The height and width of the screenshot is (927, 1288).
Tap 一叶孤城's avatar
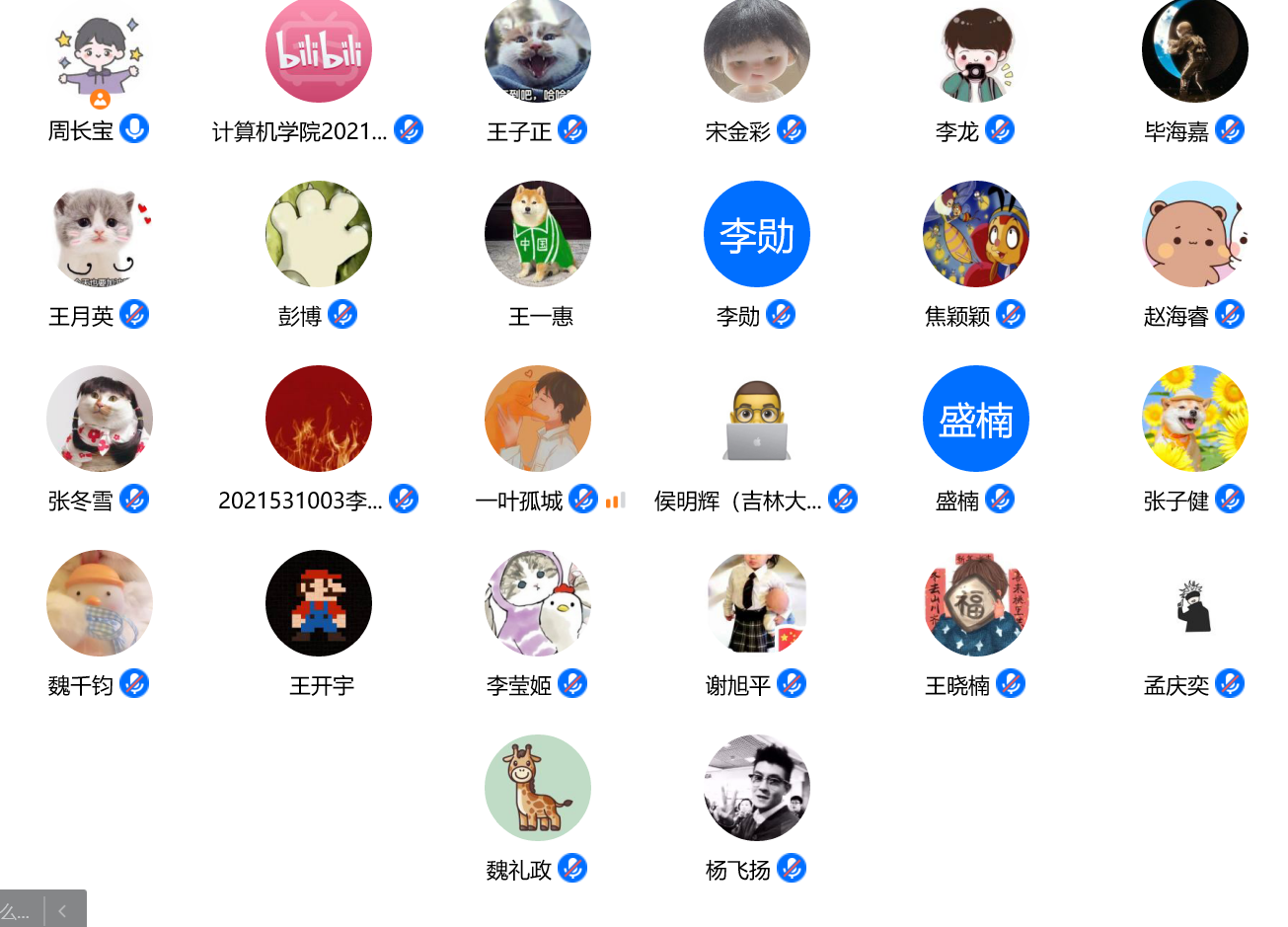[x=538, y=420]
